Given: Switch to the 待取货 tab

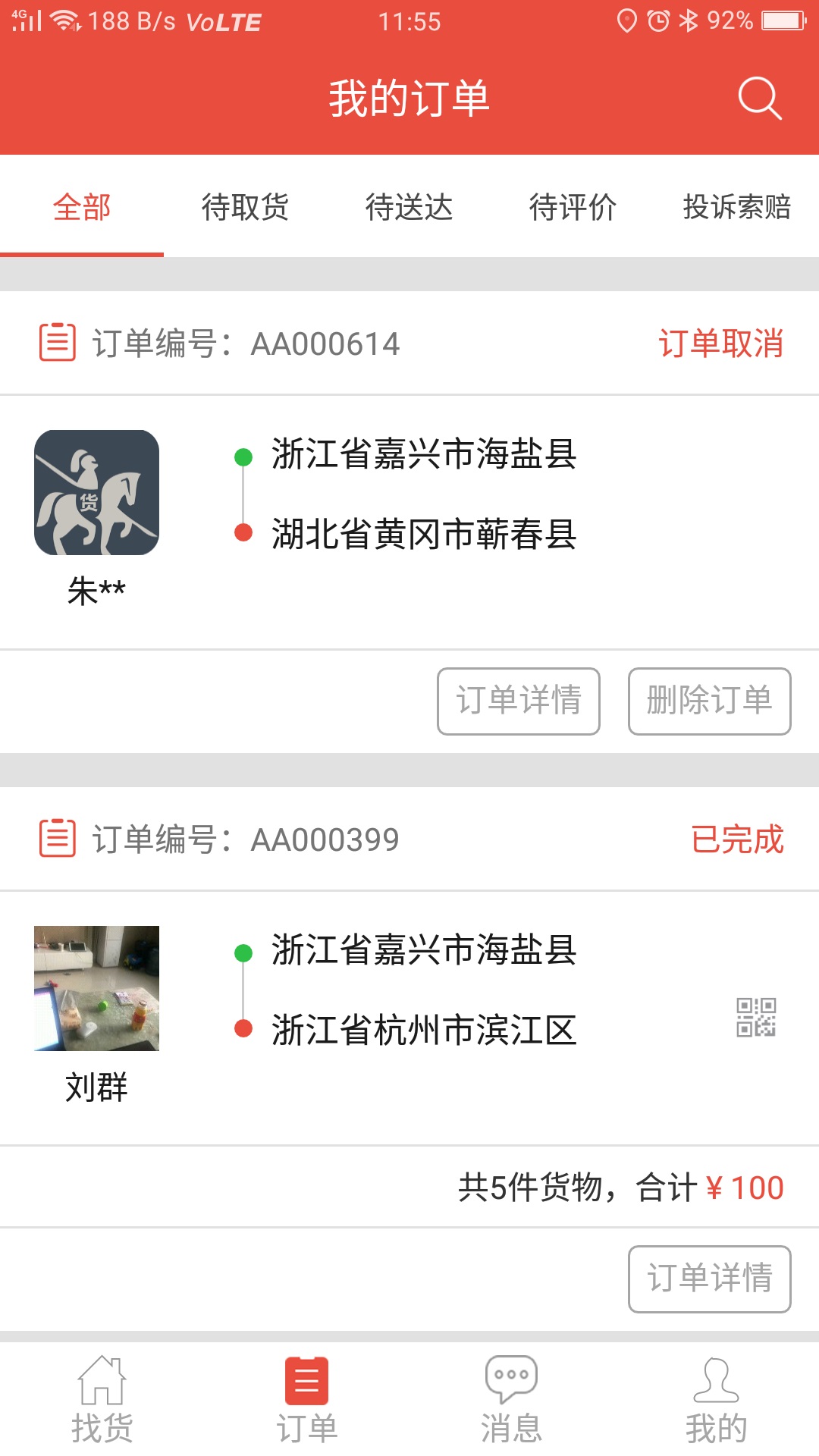Looking at the screenshot, I should click(x=245, y=207).
